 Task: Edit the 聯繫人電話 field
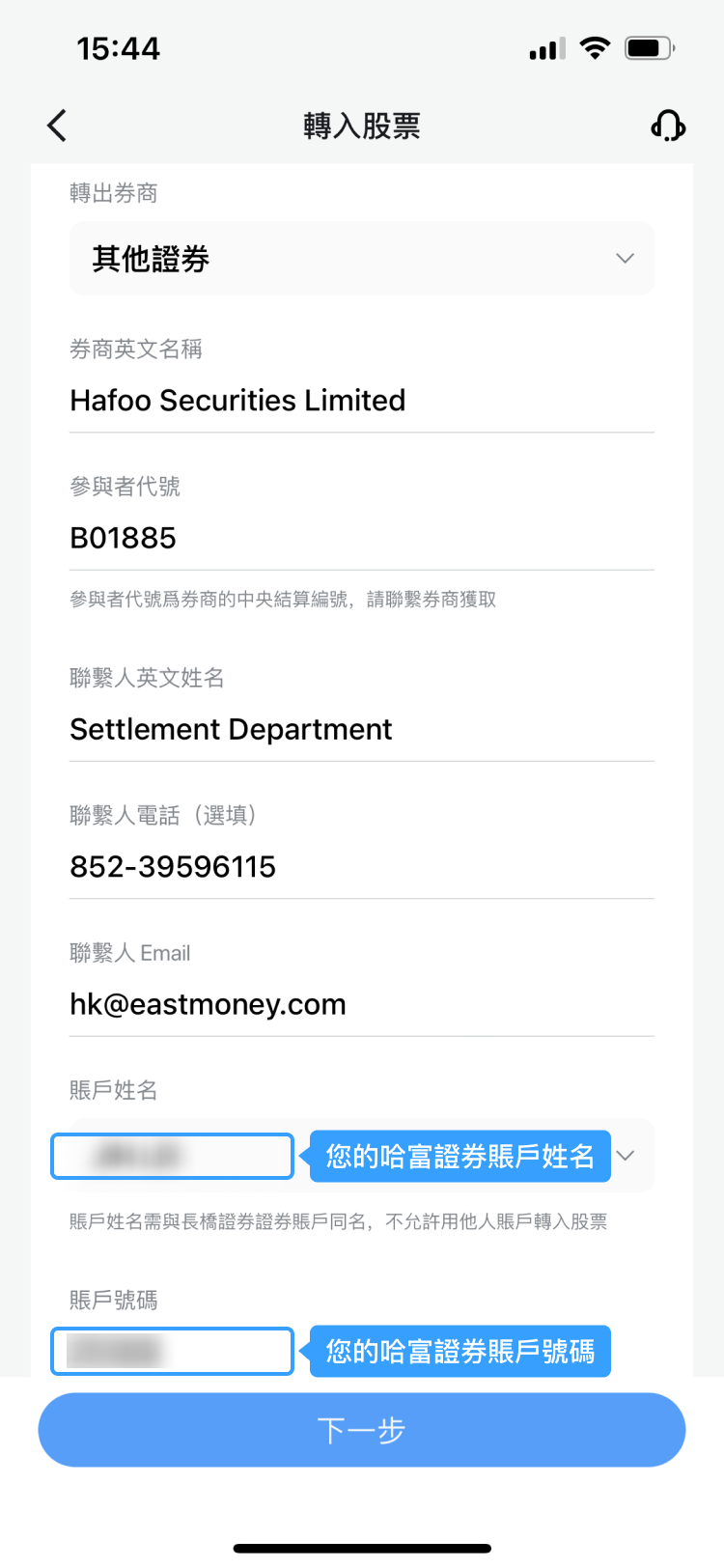tap(362, 867)
